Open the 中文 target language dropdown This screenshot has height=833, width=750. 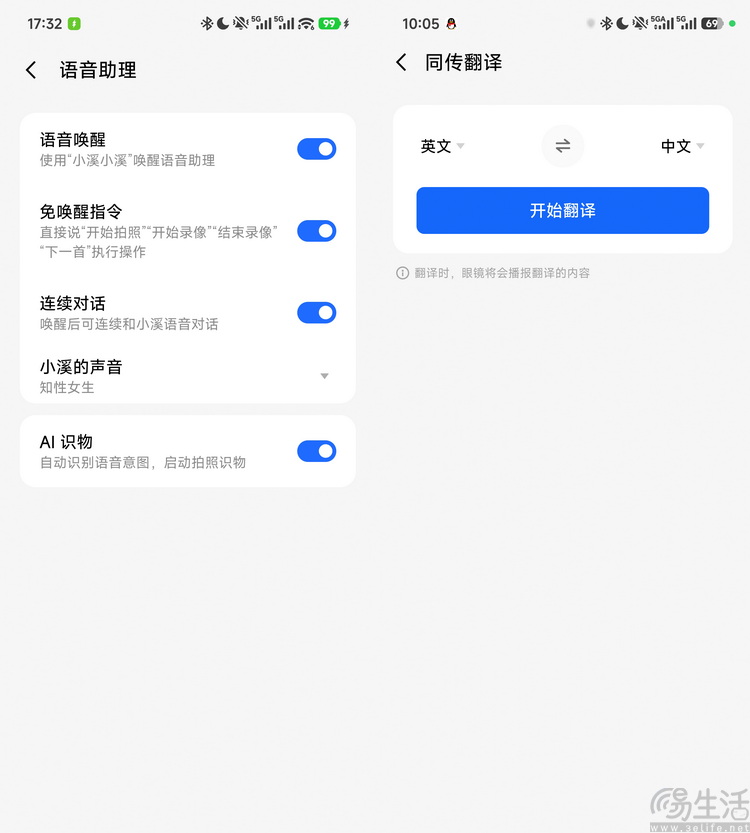[x=682, y=146]
